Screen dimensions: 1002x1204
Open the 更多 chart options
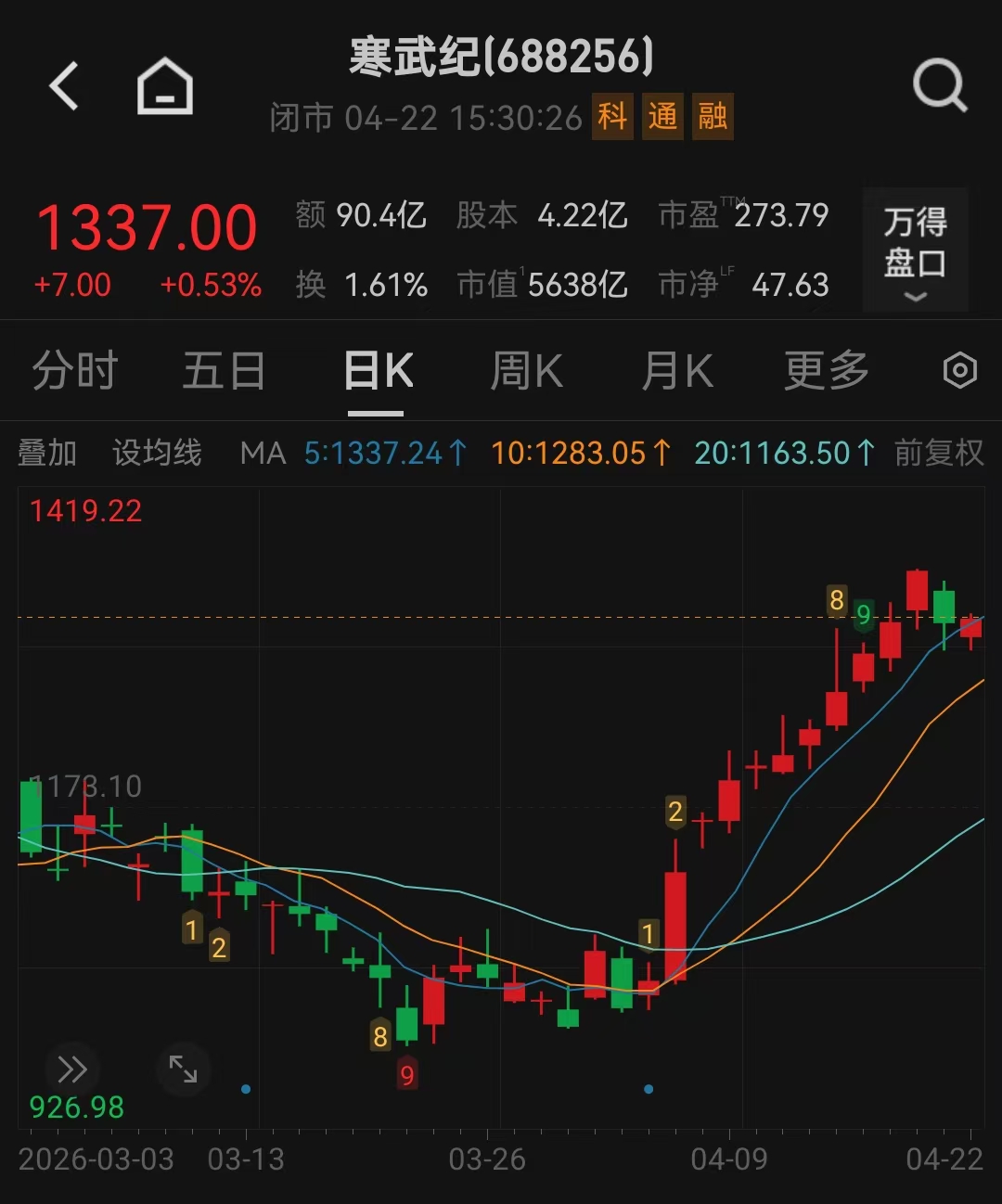827,371
